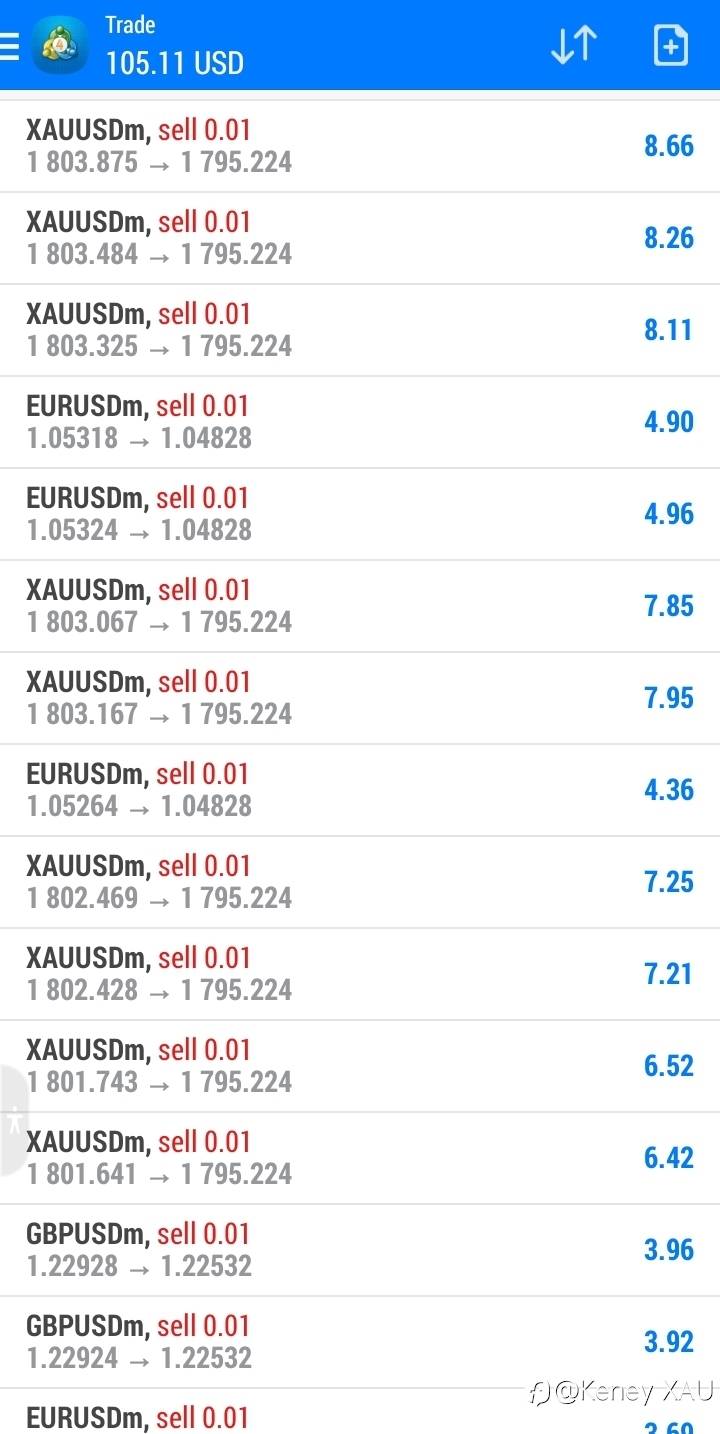The height and width of the screenshot is (1434, 720).
Task: Select XAUUSDm trade with 6.42 profit
Action: click(x=360, y=1158)
